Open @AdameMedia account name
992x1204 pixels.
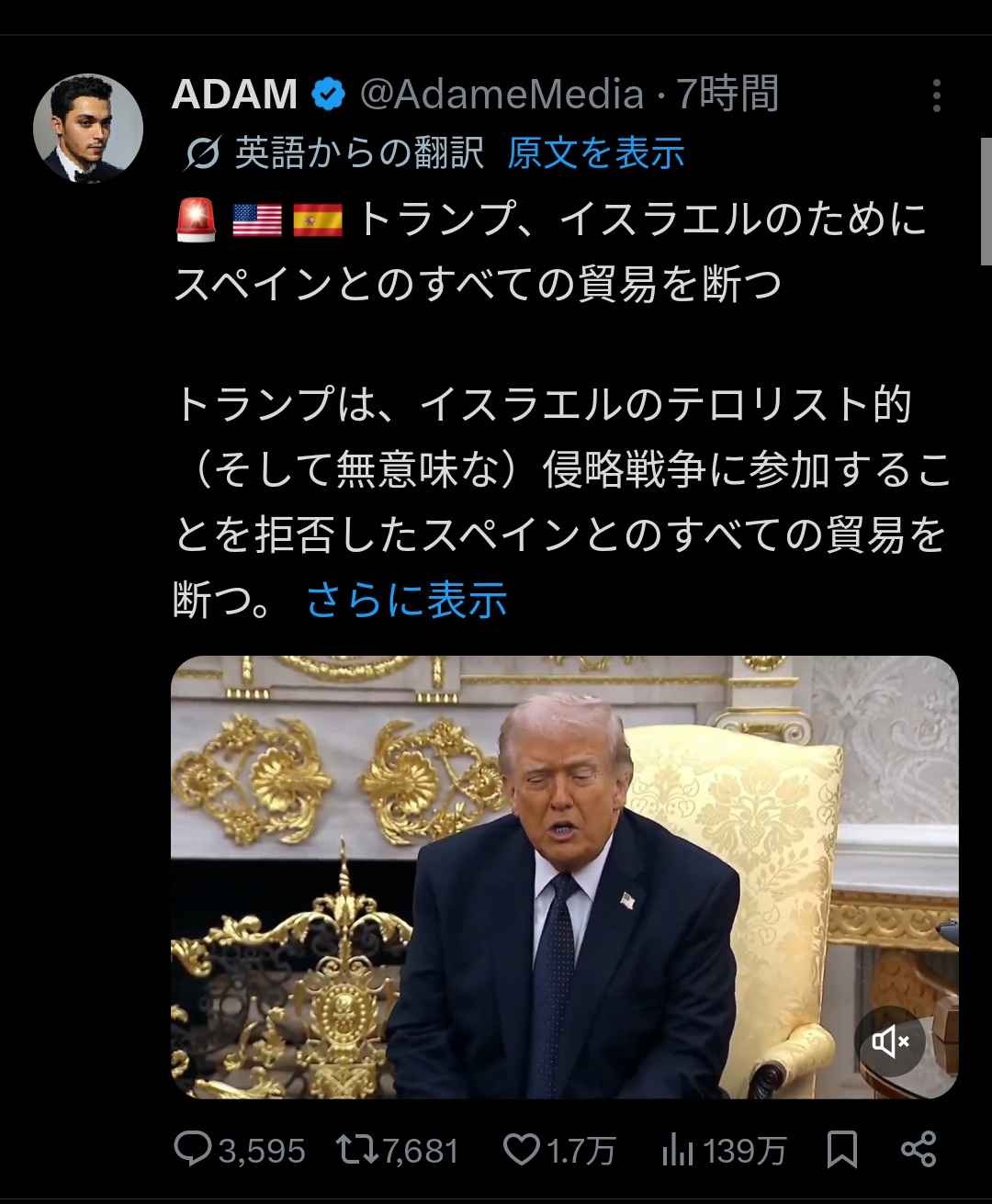coord(500,95)
